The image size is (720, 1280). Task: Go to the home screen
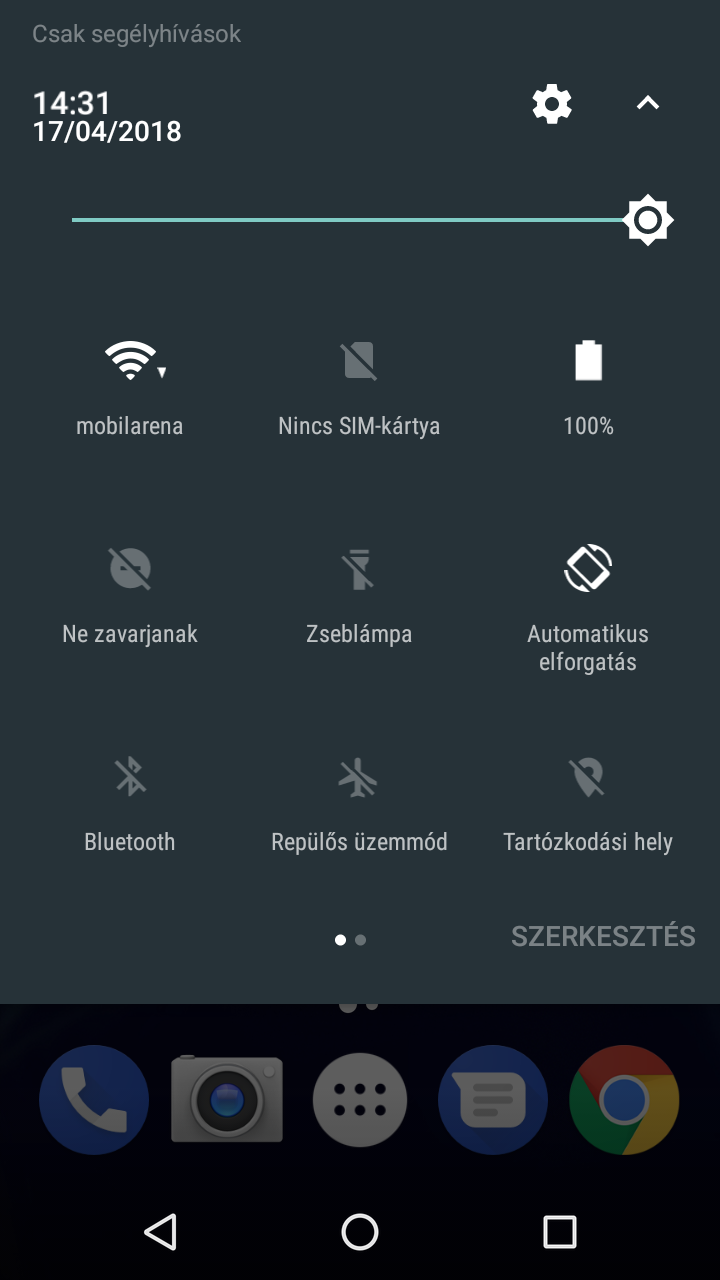point(360,1232)
